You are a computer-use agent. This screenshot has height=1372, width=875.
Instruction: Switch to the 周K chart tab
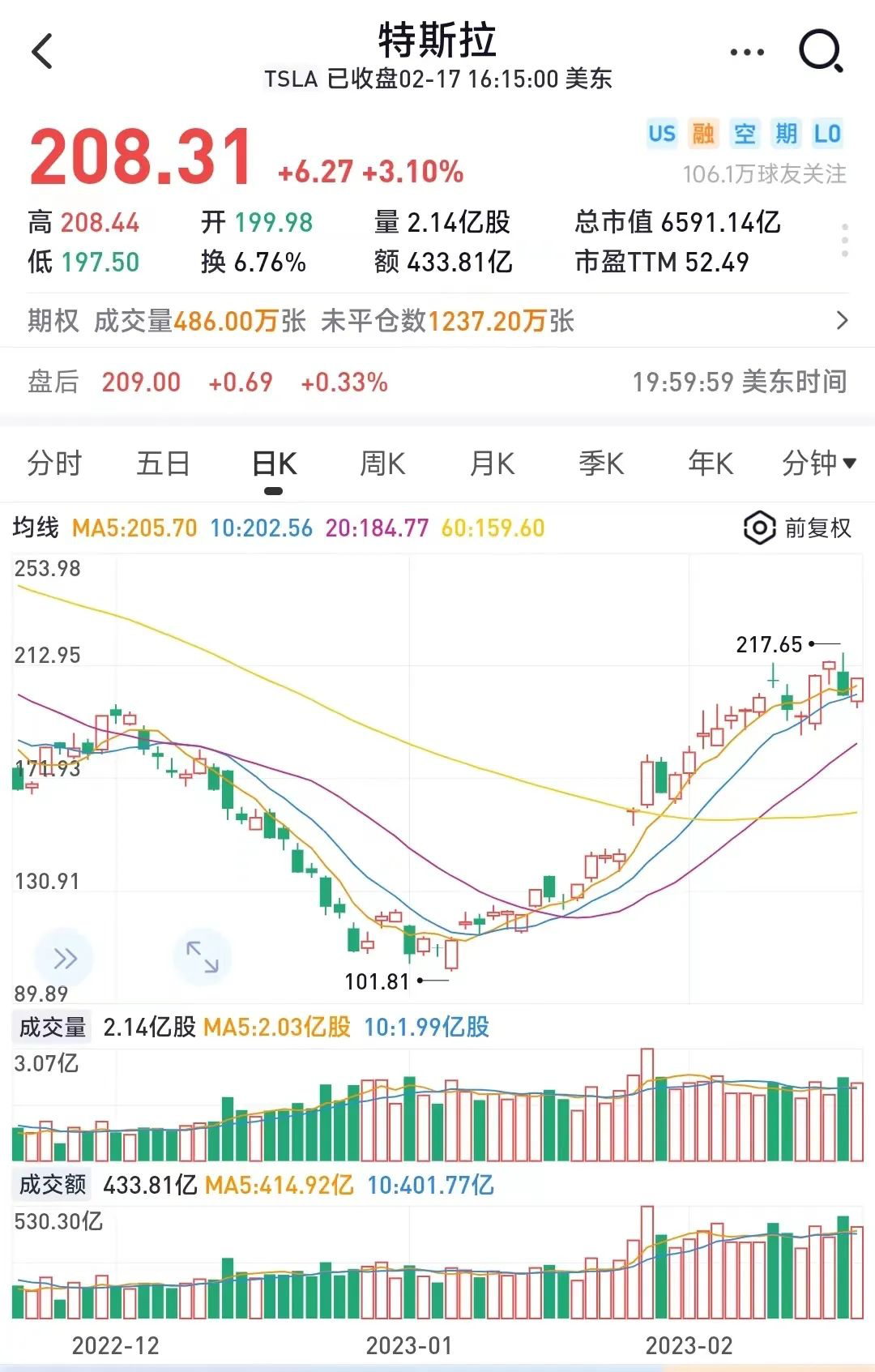tap(382, 464)
